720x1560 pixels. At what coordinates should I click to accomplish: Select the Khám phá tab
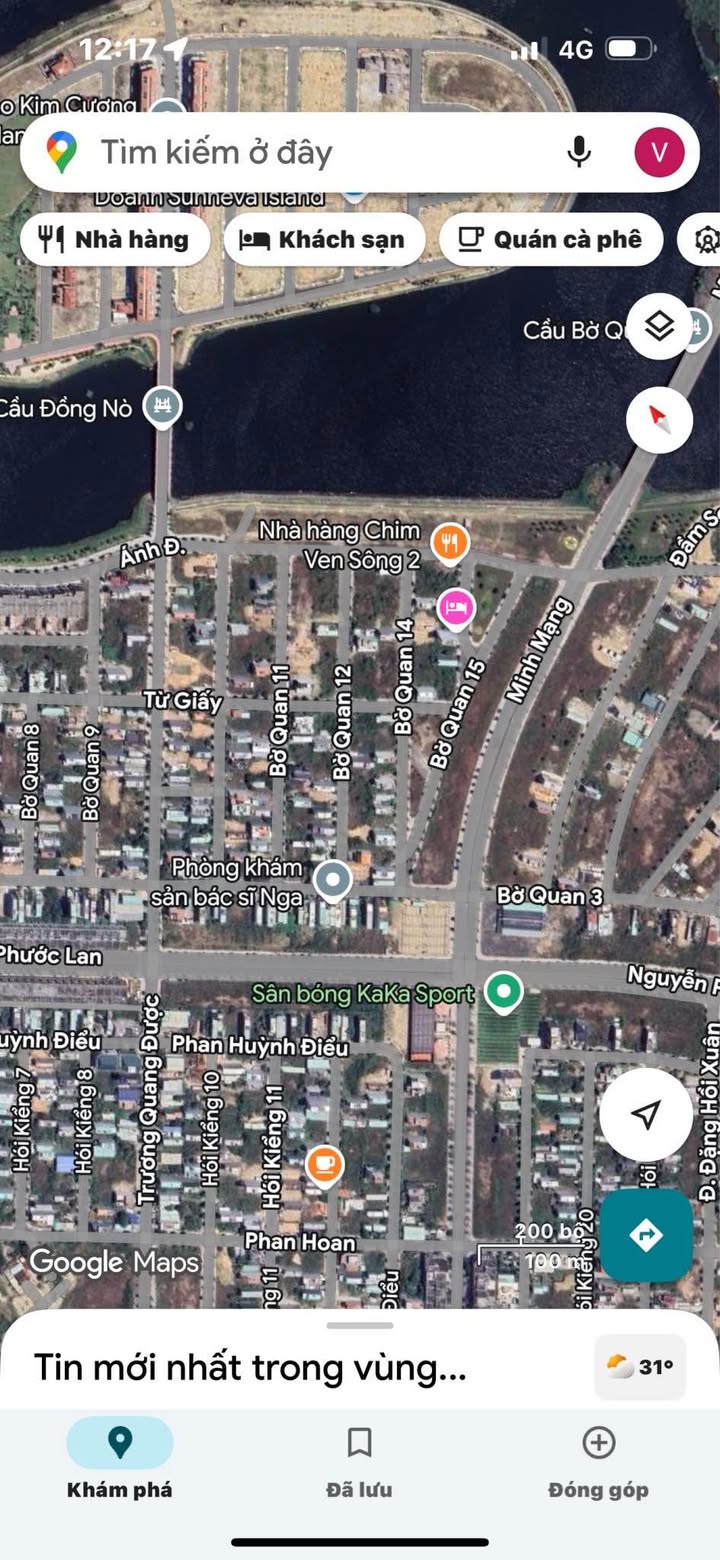120,1460
